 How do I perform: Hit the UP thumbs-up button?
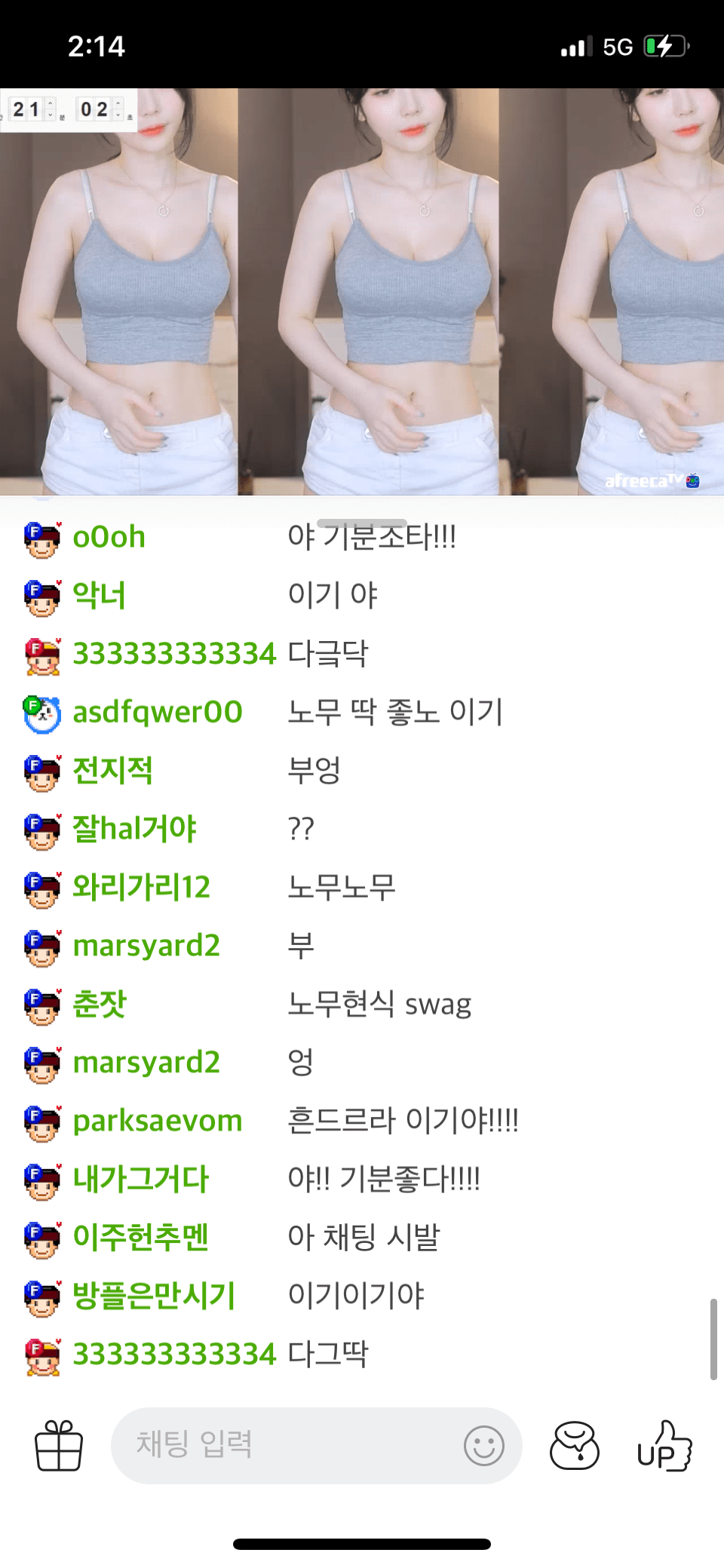click(664, 1445)
